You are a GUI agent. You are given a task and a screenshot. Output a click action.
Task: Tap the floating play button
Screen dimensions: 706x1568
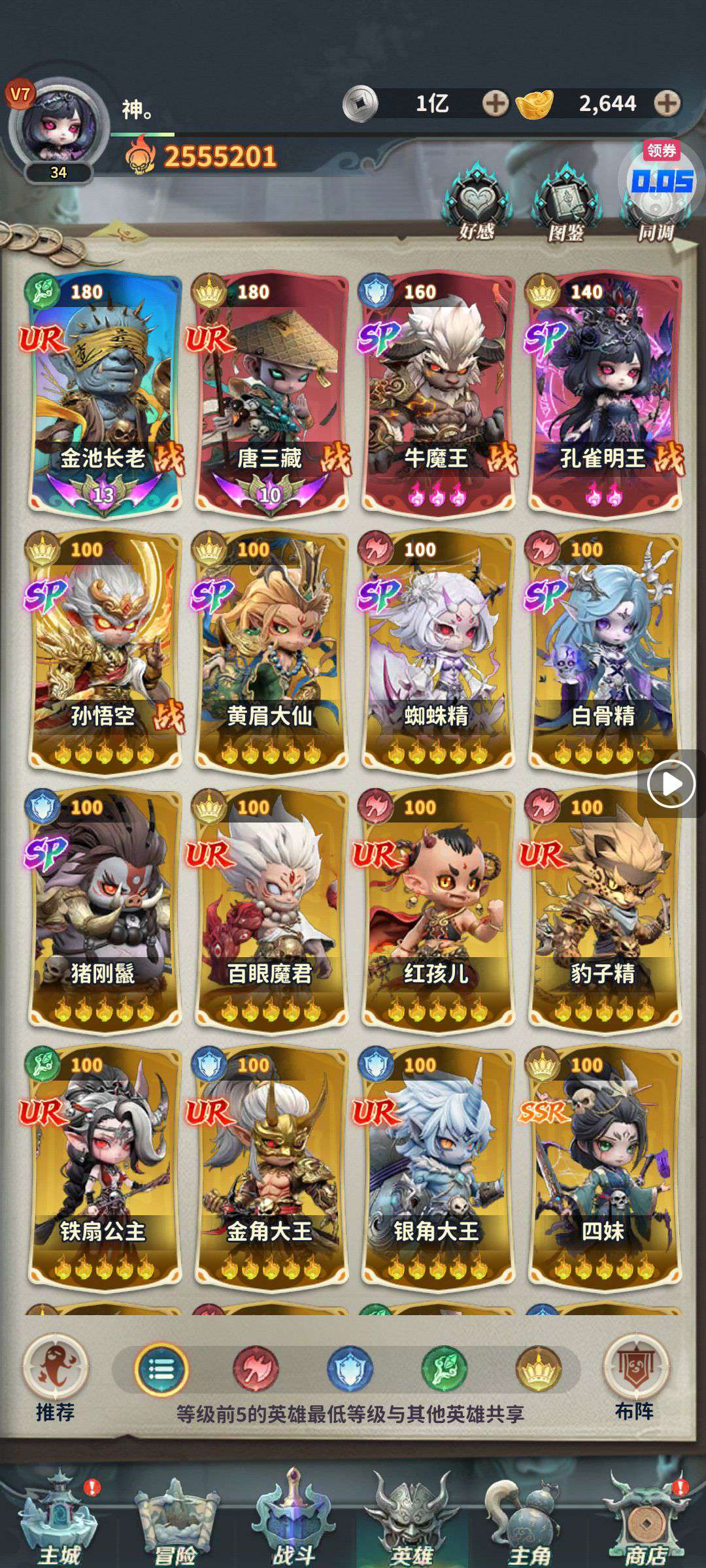pyautogui.click(x=671, y=783)
